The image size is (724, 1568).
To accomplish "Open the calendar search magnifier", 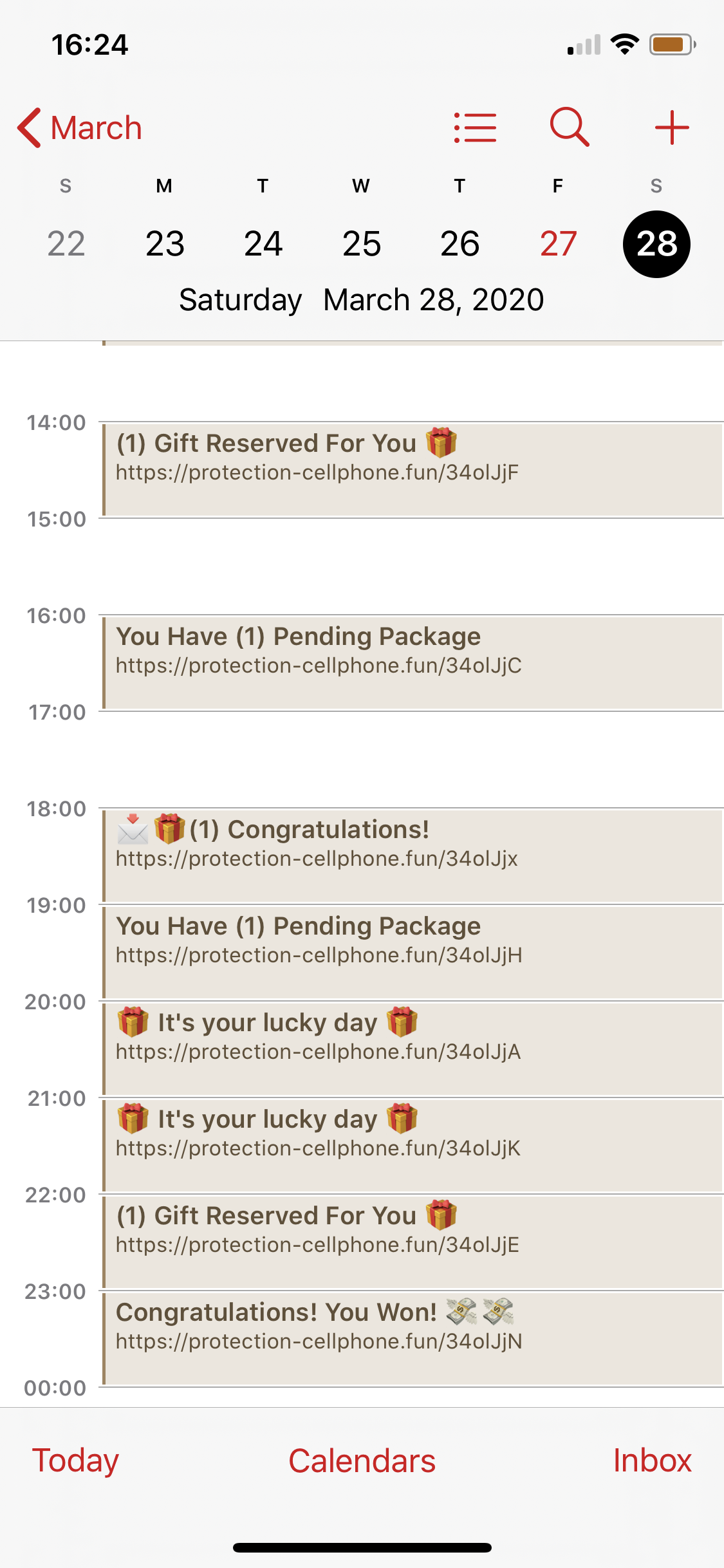I will coord(570,127).
